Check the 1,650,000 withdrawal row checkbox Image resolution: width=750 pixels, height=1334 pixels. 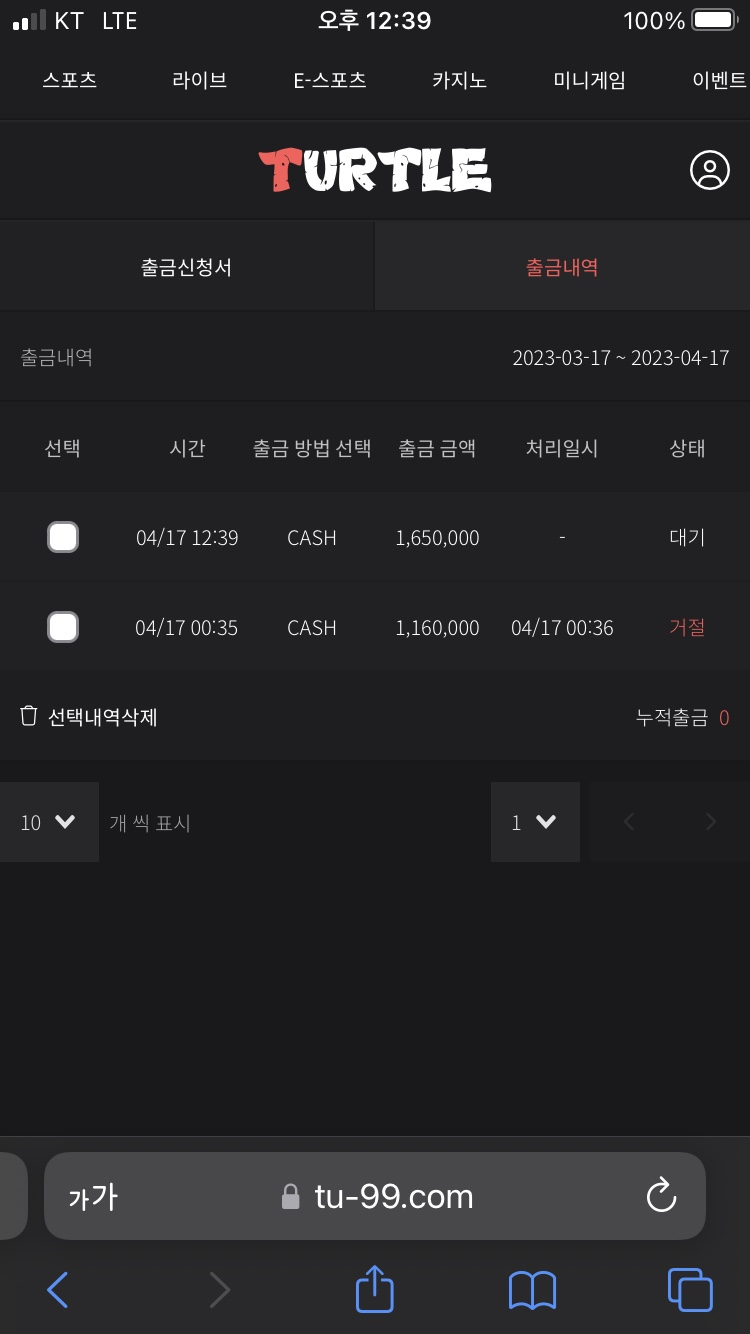tap(63, 537)
